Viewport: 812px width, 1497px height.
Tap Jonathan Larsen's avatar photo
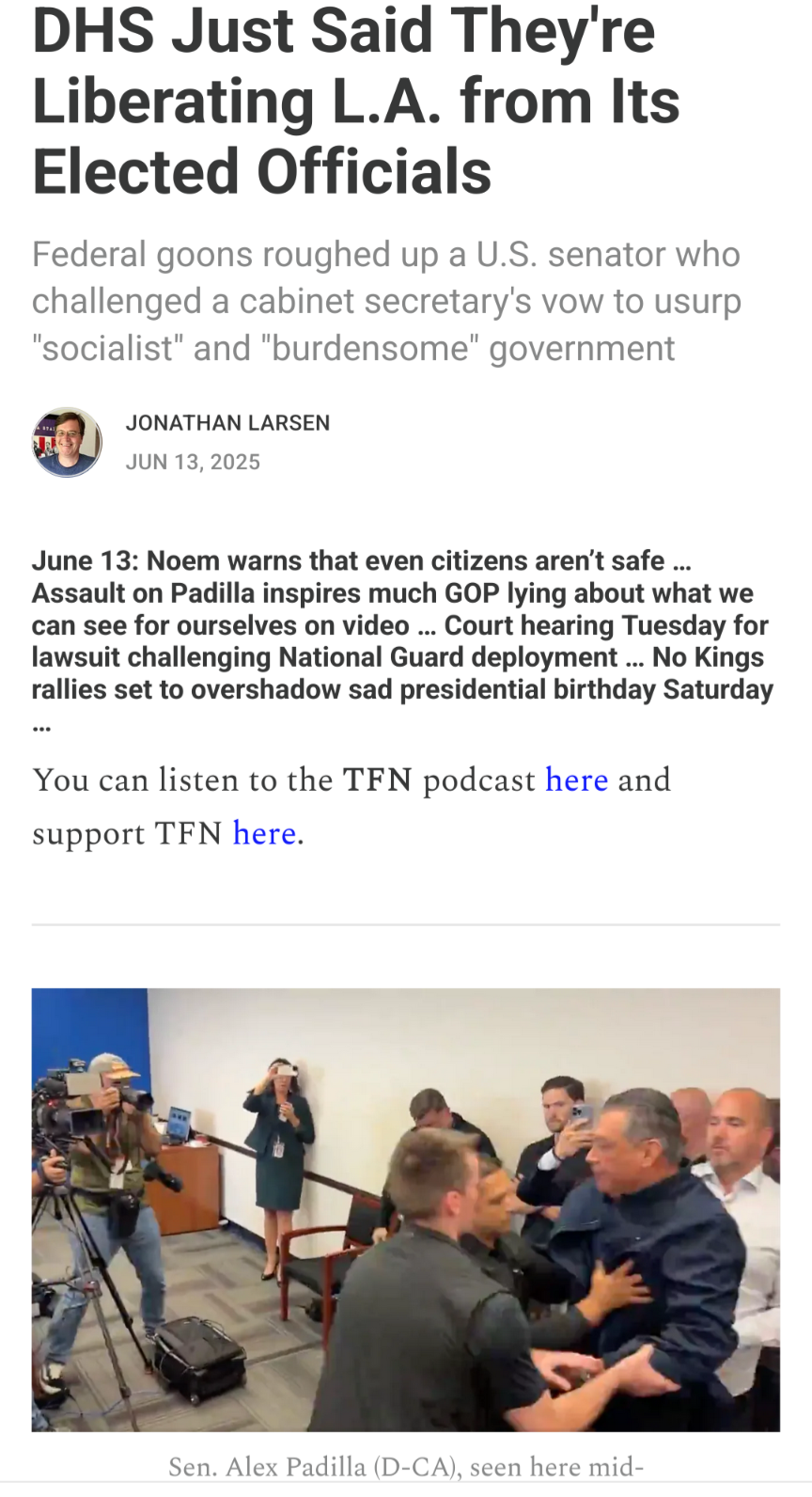pyautogui.click(x=67, y=442)
